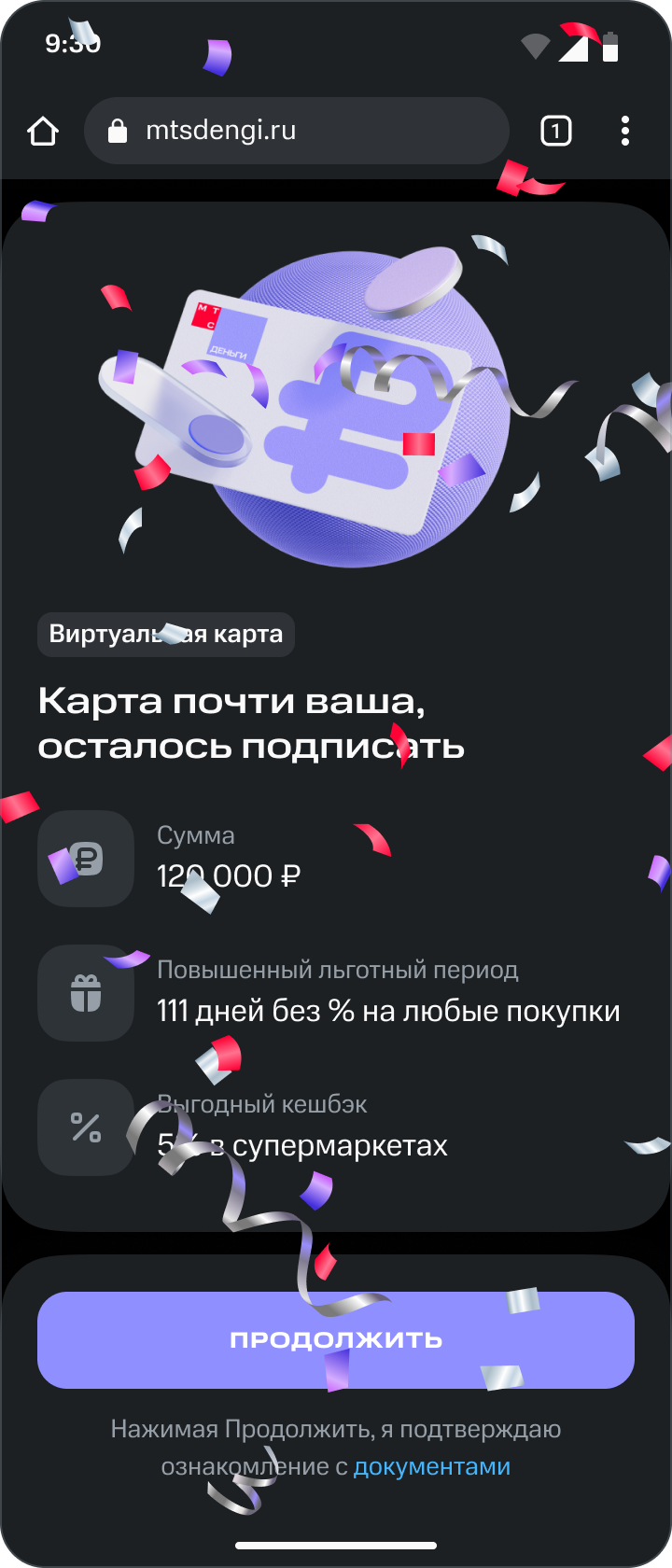This screenshot has height=1568, width=672.
Task: Open the mtsdengi.ru address bar
Action: 296,132
